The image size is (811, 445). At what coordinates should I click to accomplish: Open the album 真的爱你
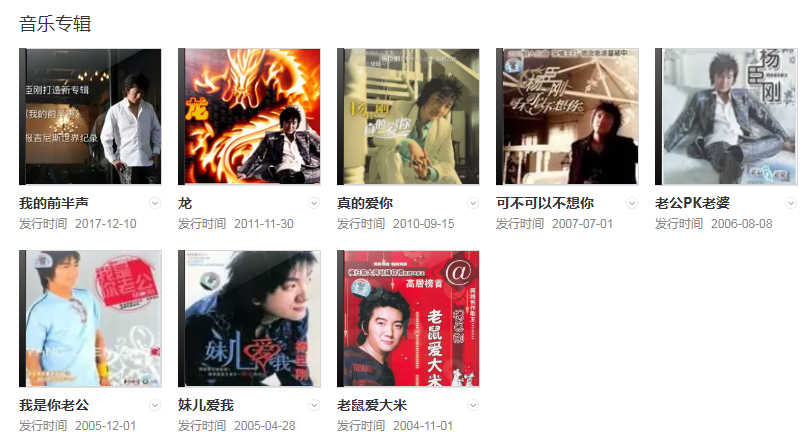coord(408,116)
